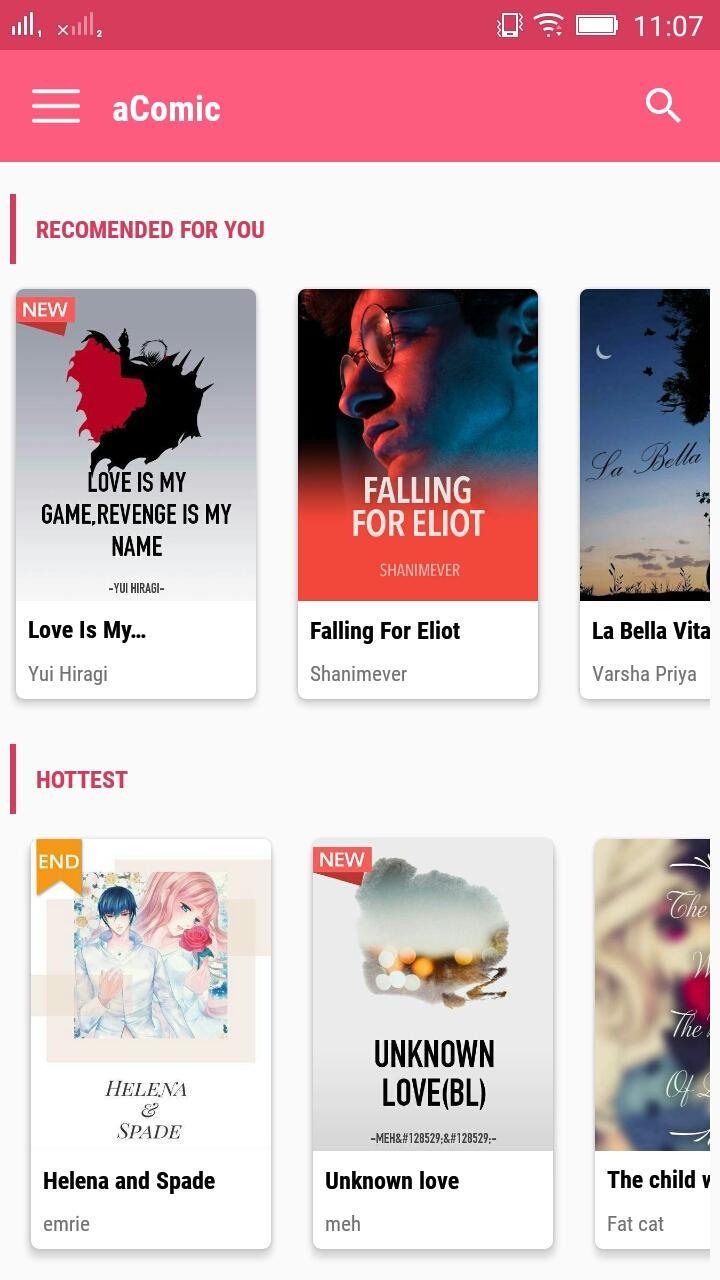Screen dimensions: 720x1280
Task: Open Helena and Spade by emrie
Action: [x=151, y=1043]
